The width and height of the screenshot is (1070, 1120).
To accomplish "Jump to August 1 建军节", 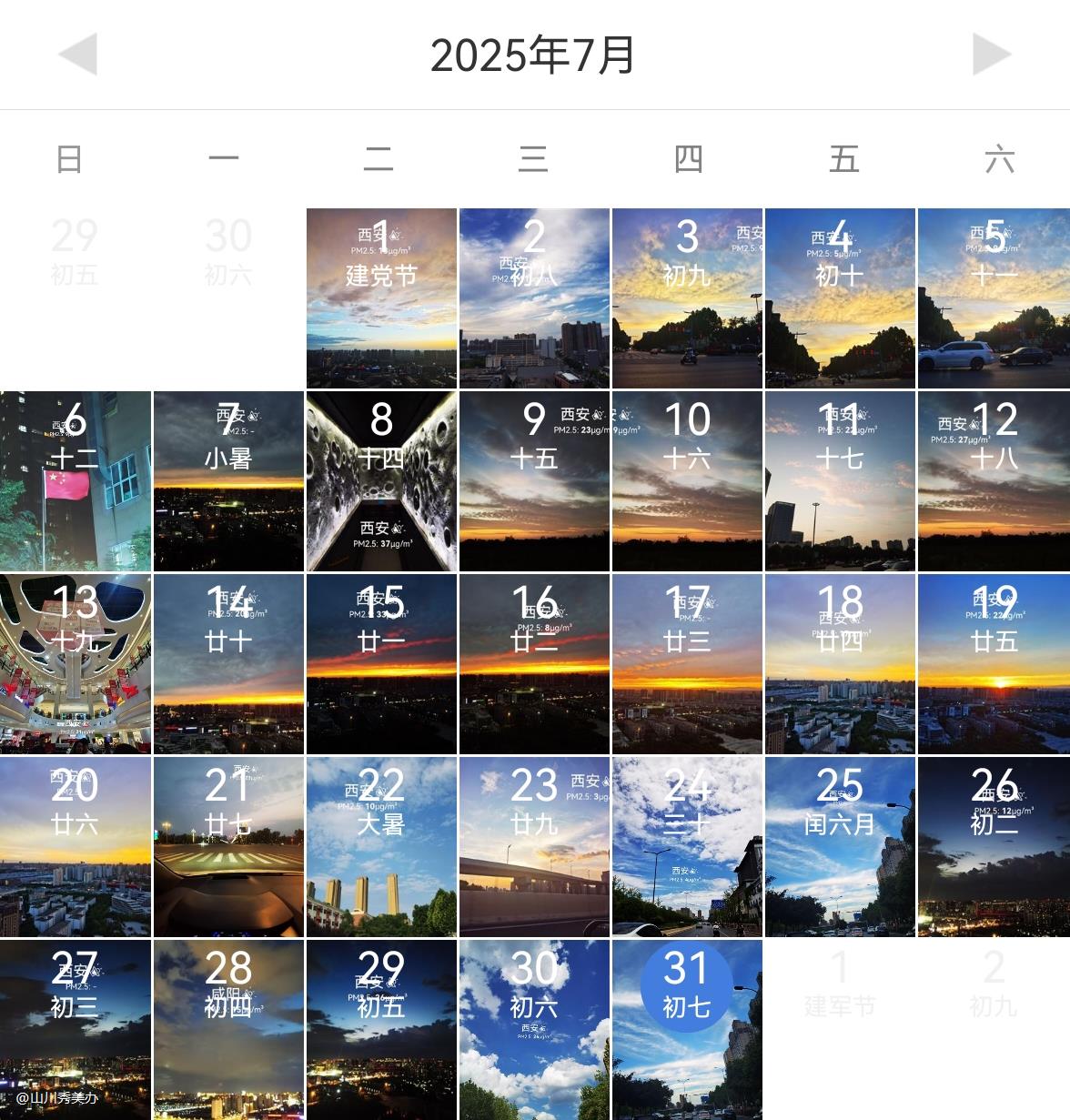I will click(840, 984).
